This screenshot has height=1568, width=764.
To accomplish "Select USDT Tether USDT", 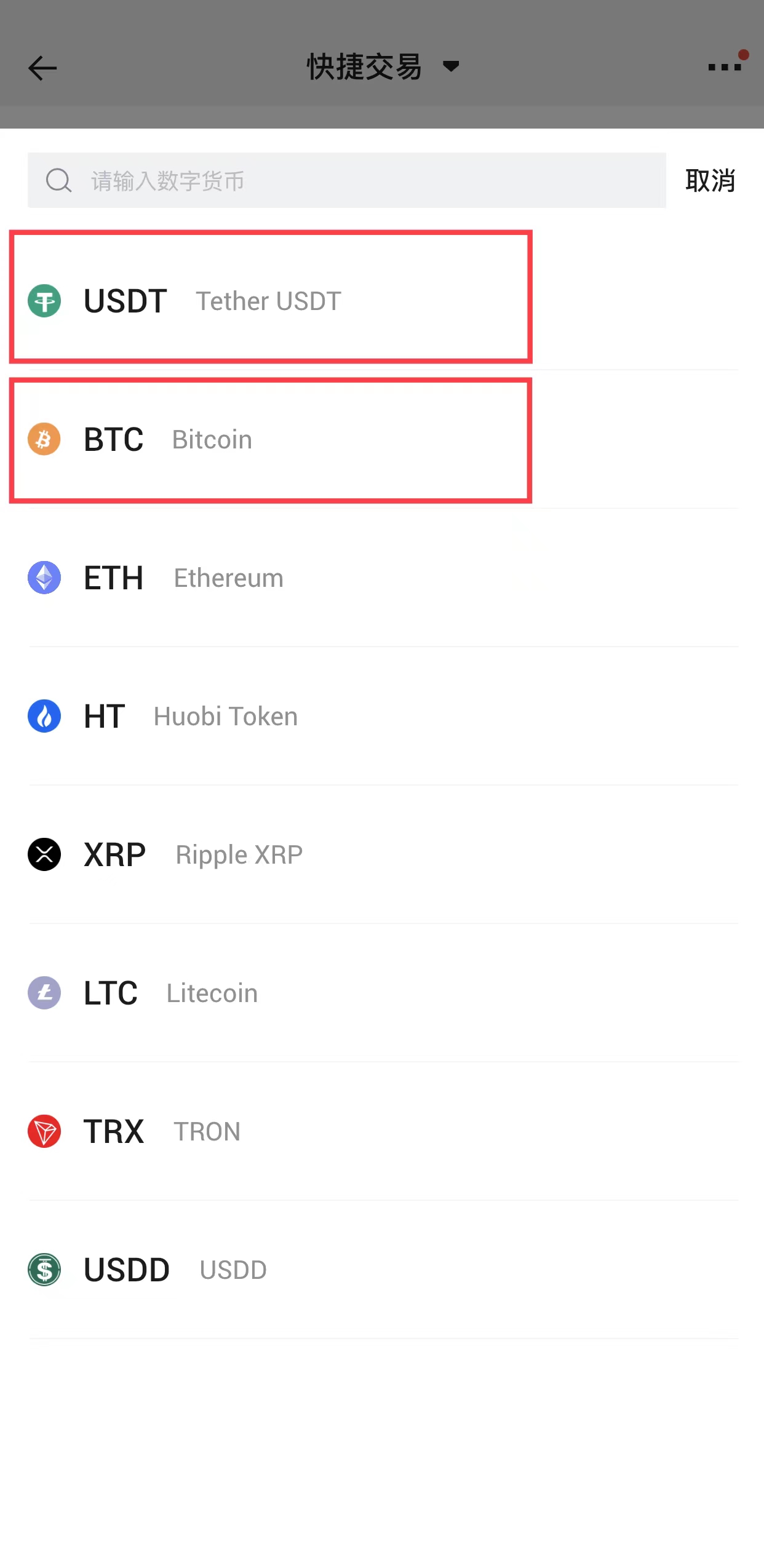I will [x=271, y=301].
